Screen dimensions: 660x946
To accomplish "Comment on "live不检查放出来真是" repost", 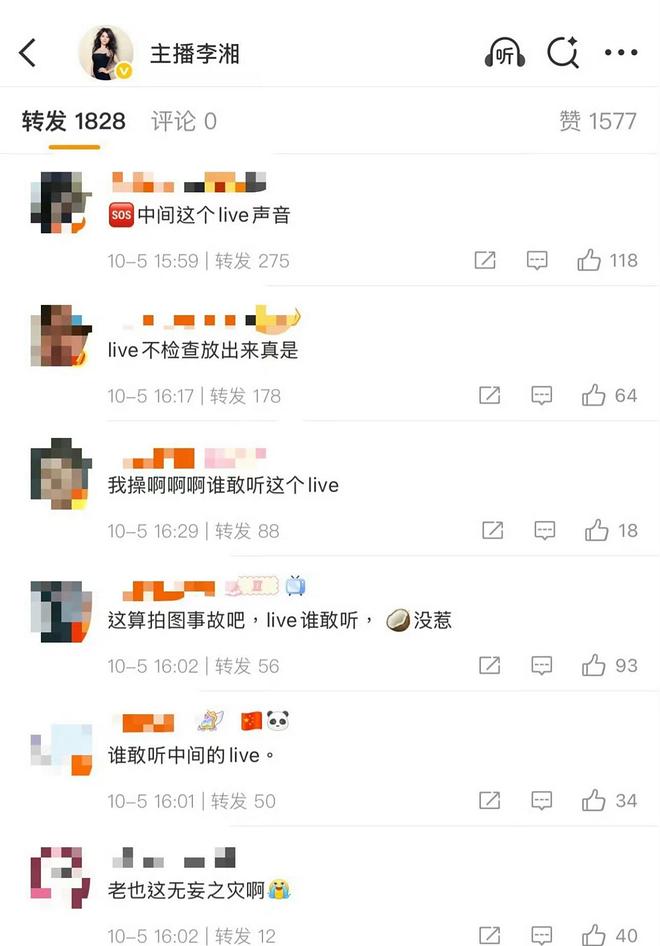I will point(541,396).
